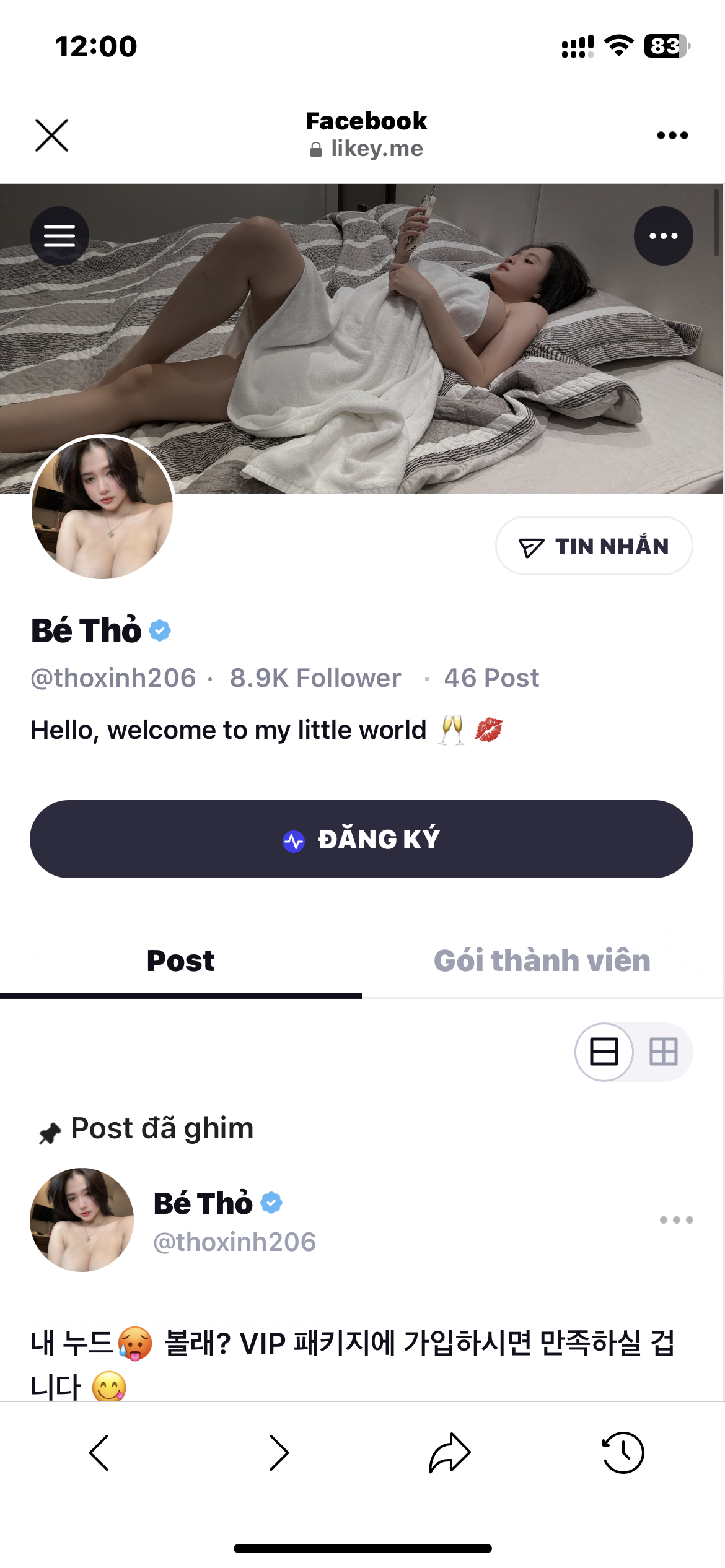This screenshot has width=725, height=1568.
Task: Switch to single-column list view
Action: pyautogui.click(x=604, y=1052)
